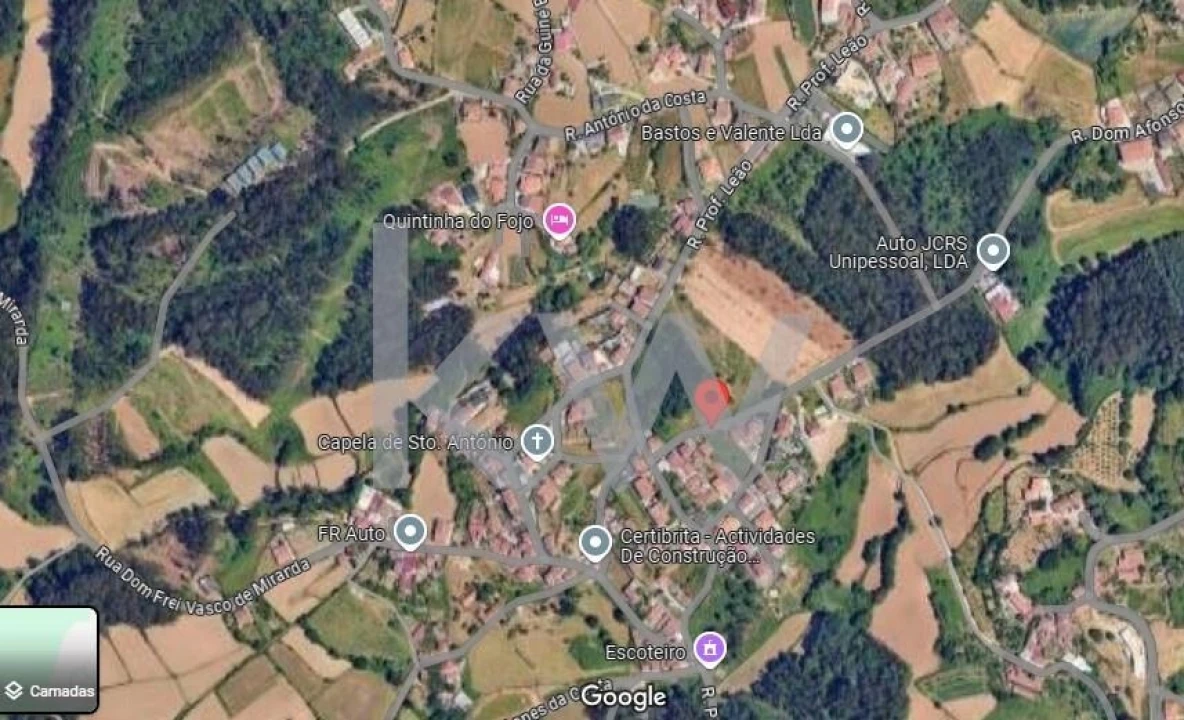Open the FR Auto place marker
Screen dimensions: 1184x720
(410, 532)
